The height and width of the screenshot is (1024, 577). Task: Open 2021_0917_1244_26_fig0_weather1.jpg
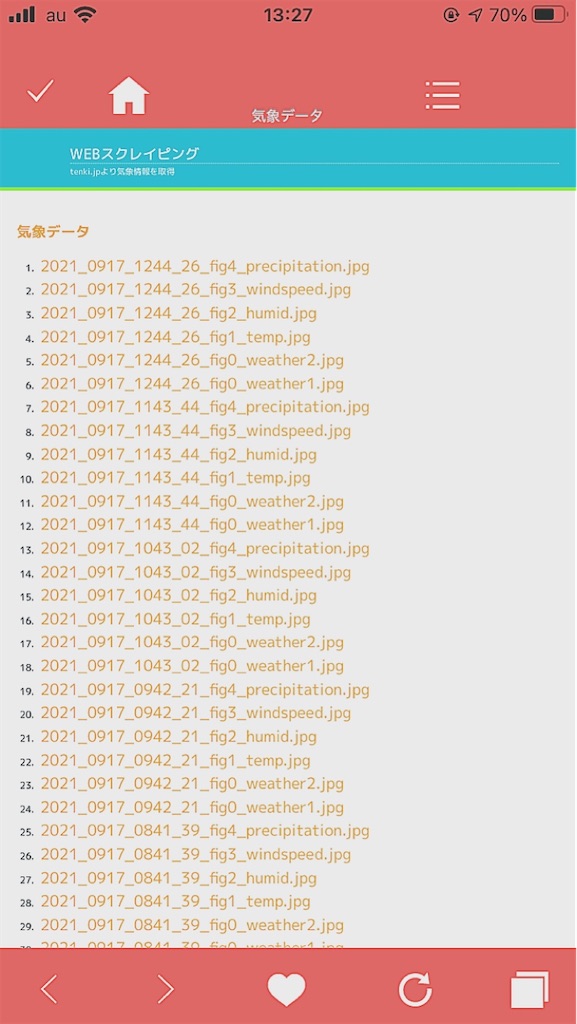click(x=192, y=384)
